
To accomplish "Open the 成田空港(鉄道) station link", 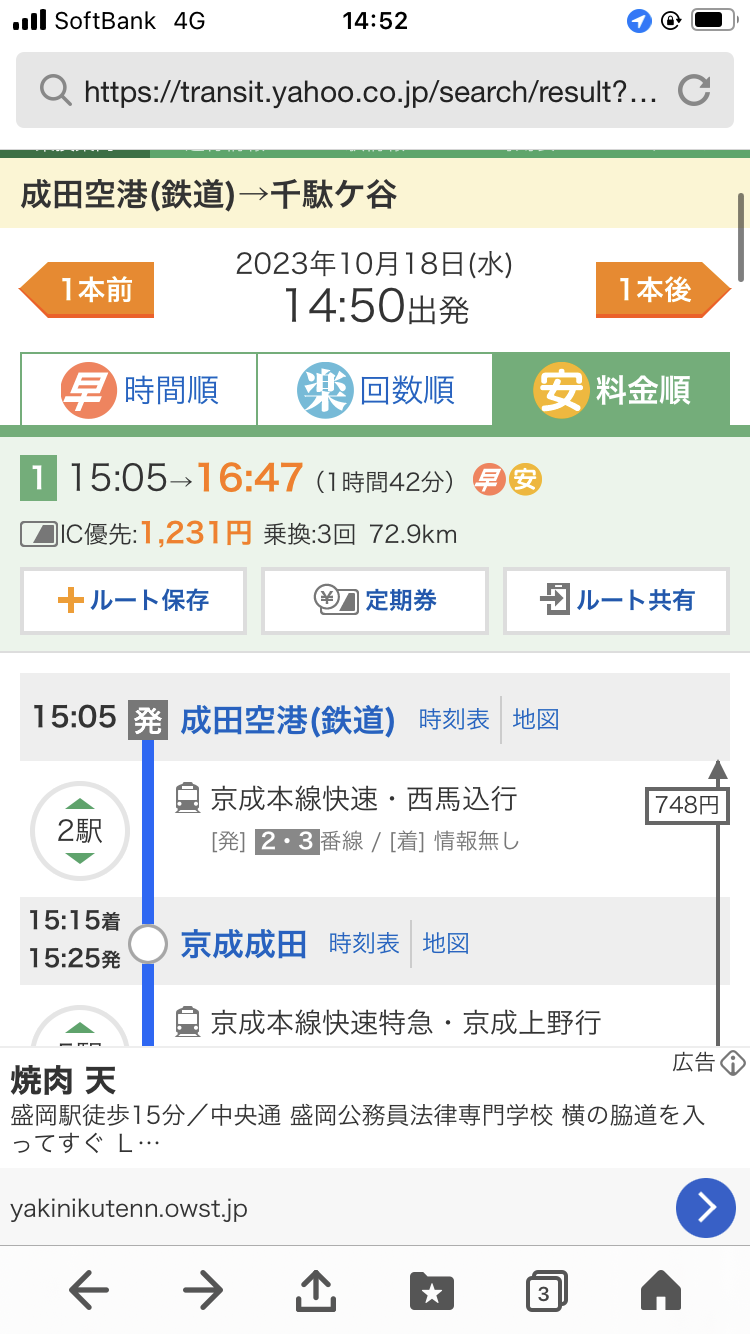I will pos(288,720).
